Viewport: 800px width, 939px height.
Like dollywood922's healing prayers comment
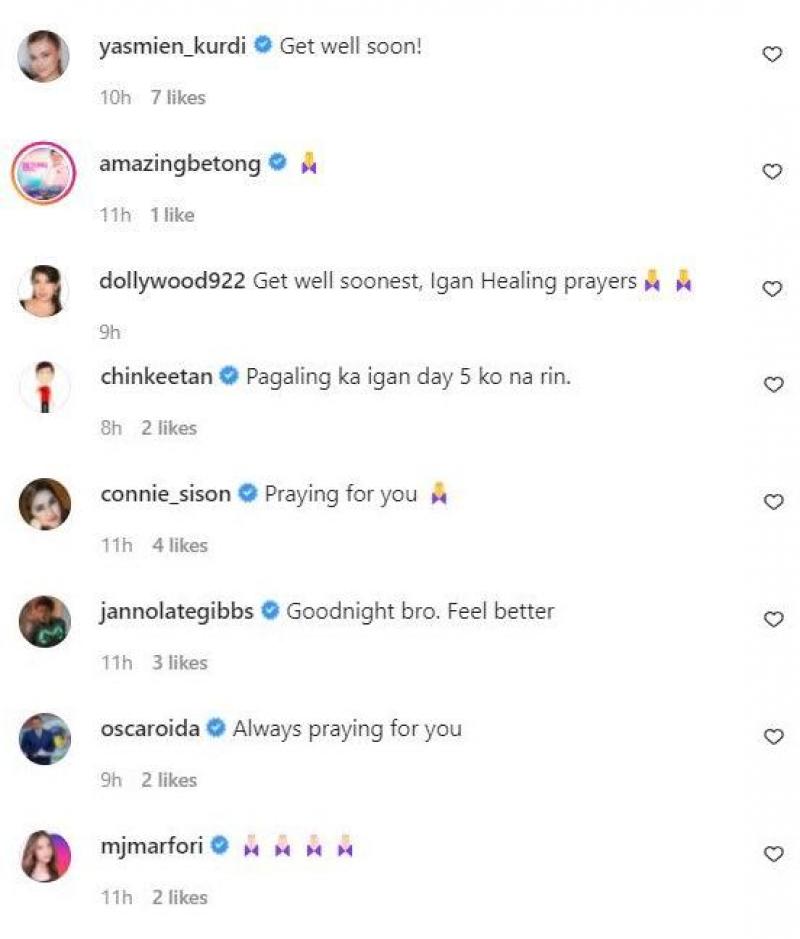(x=772, y=289)
